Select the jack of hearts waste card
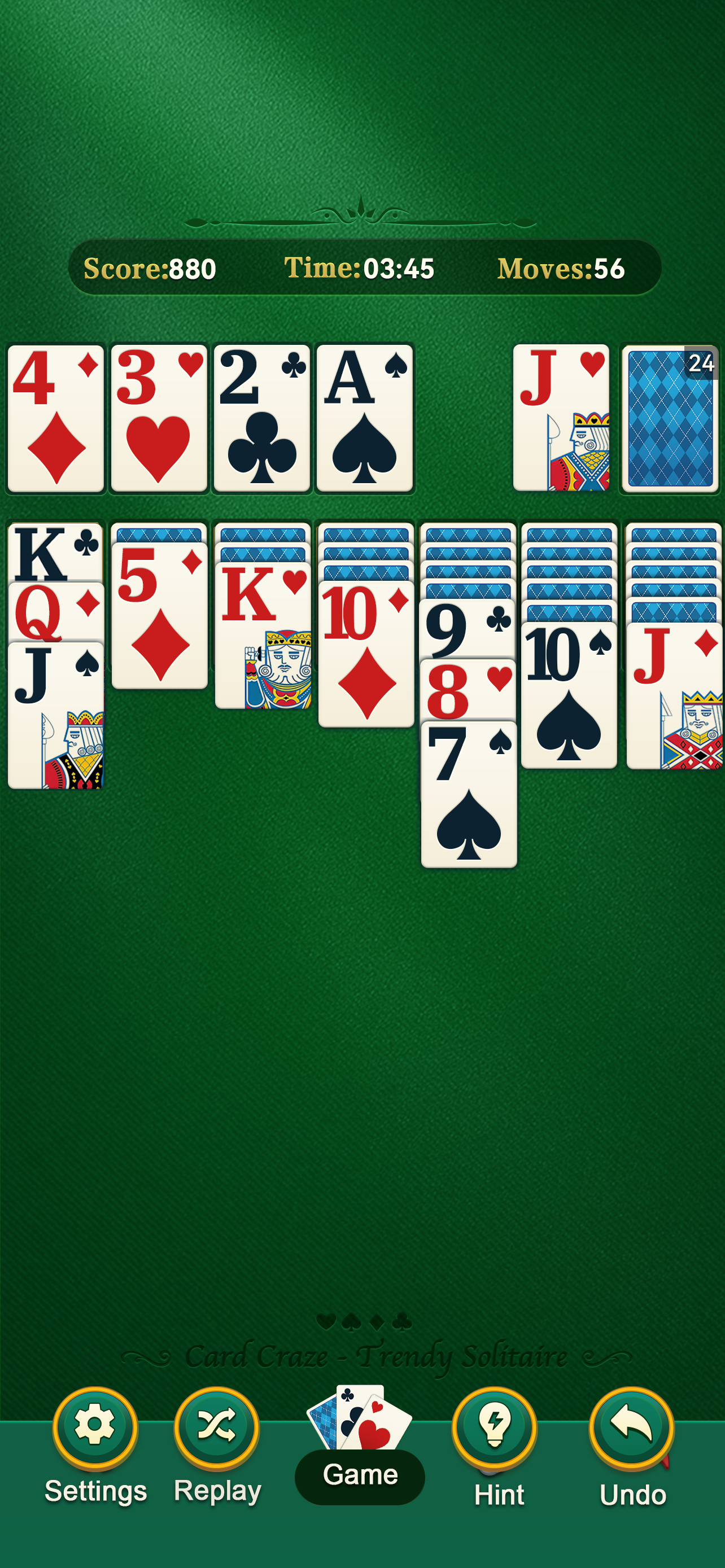Screen dimensions: 725x1568 point(561,418)
